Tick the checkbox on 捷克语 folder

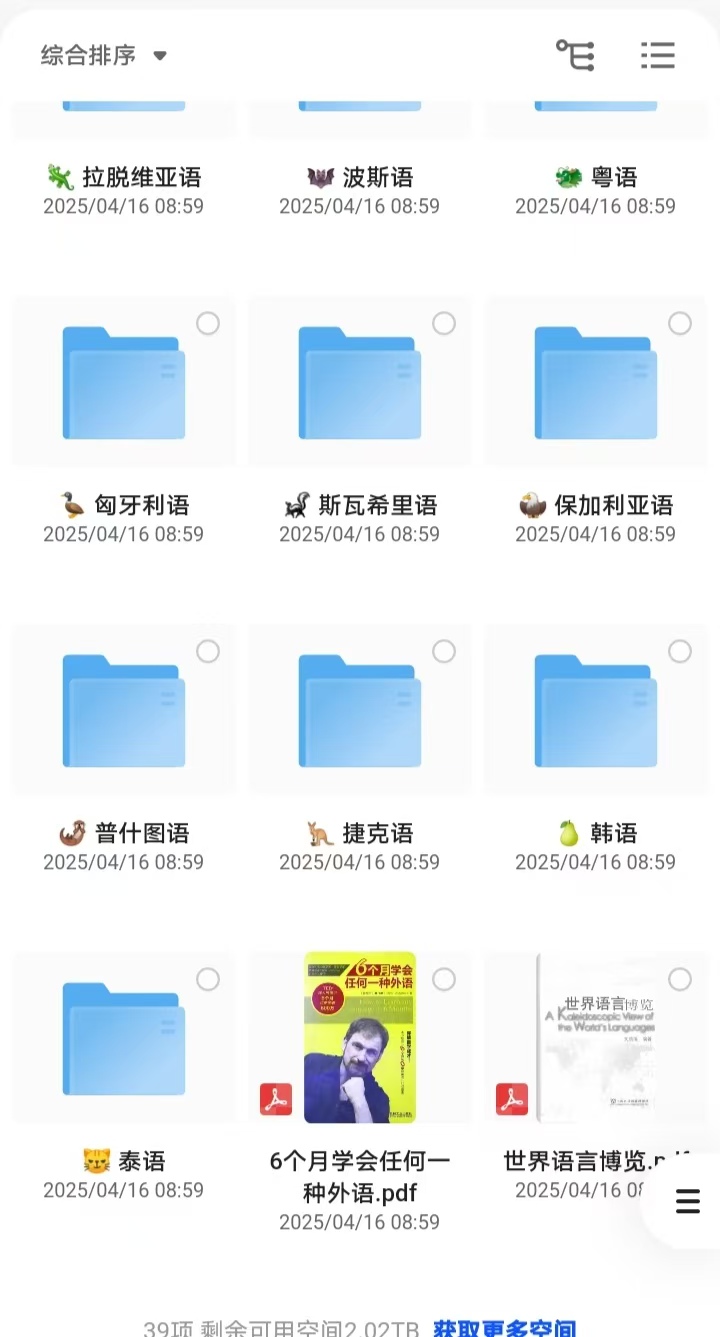(444, 651)
